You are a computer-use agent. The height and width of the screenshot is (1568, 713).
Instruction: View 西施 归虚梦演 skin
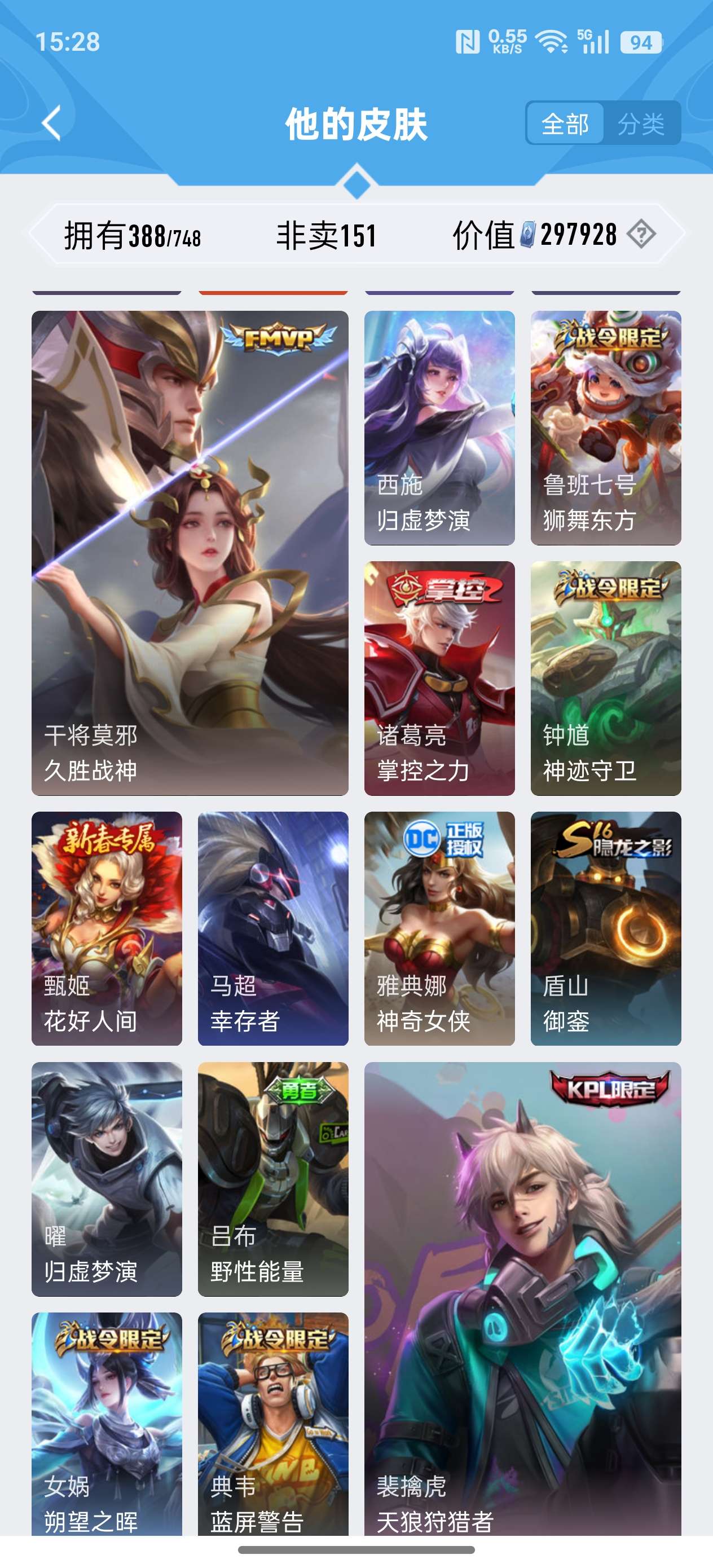point(439,428)
